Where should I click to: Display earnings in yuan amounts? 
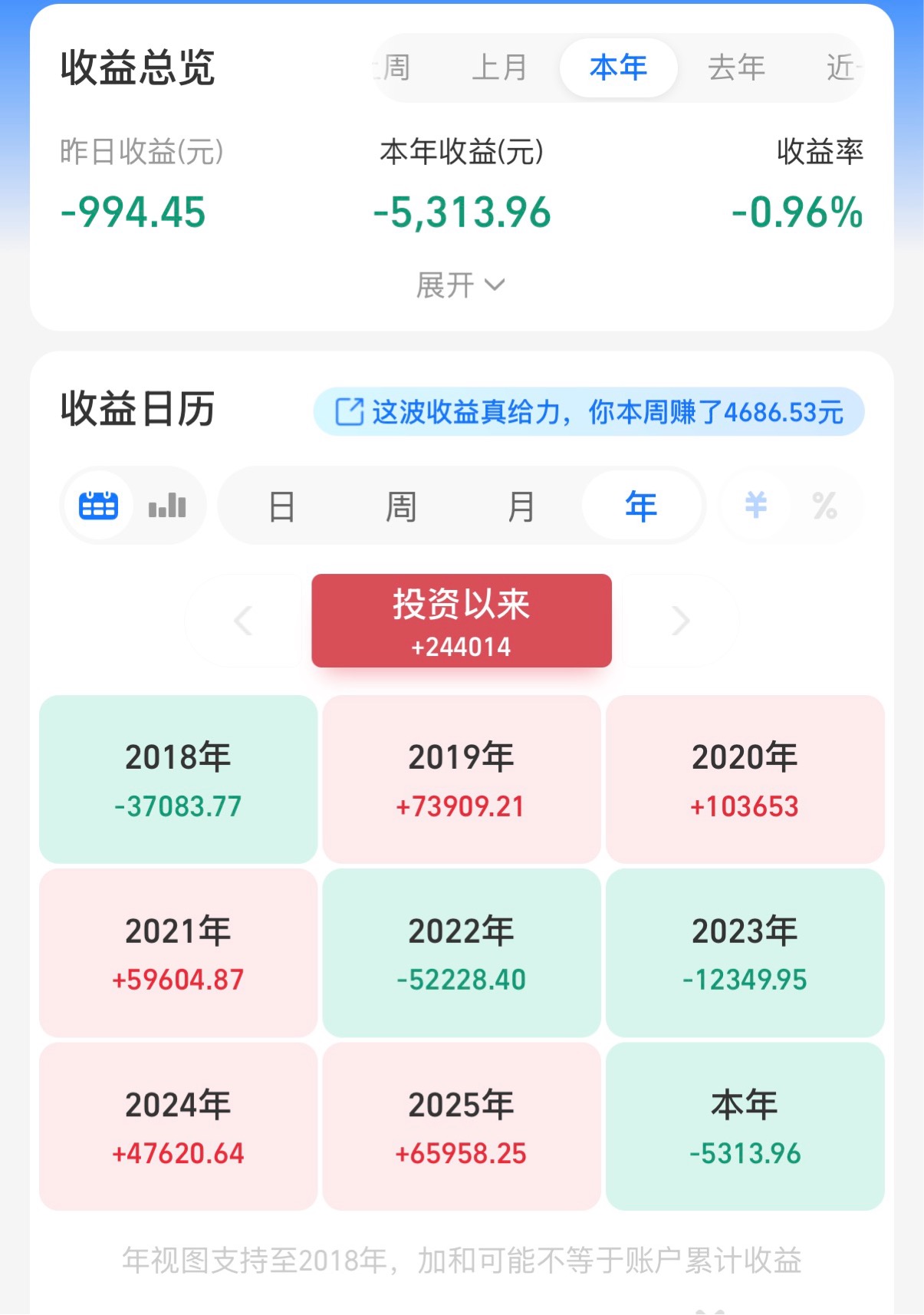pyautogui.click(x=756, y=506)
